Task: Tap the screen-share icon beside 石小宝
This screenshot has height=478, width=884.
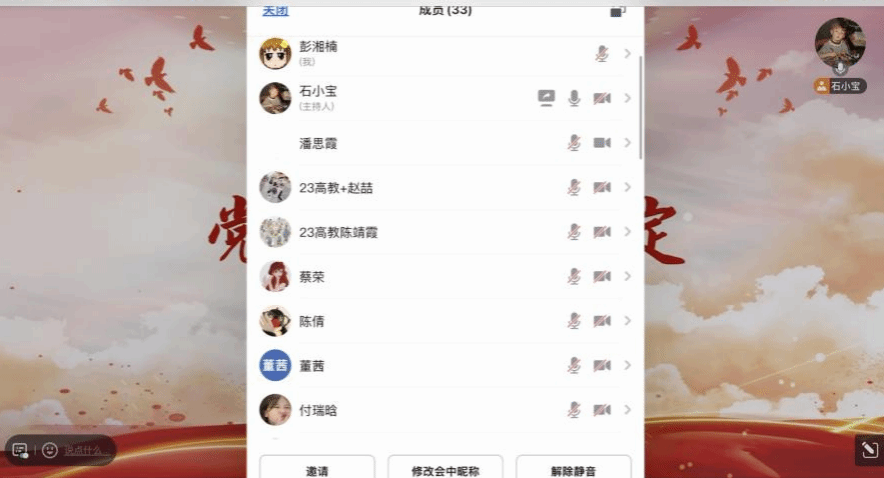Action: click(x=546, y=98)
